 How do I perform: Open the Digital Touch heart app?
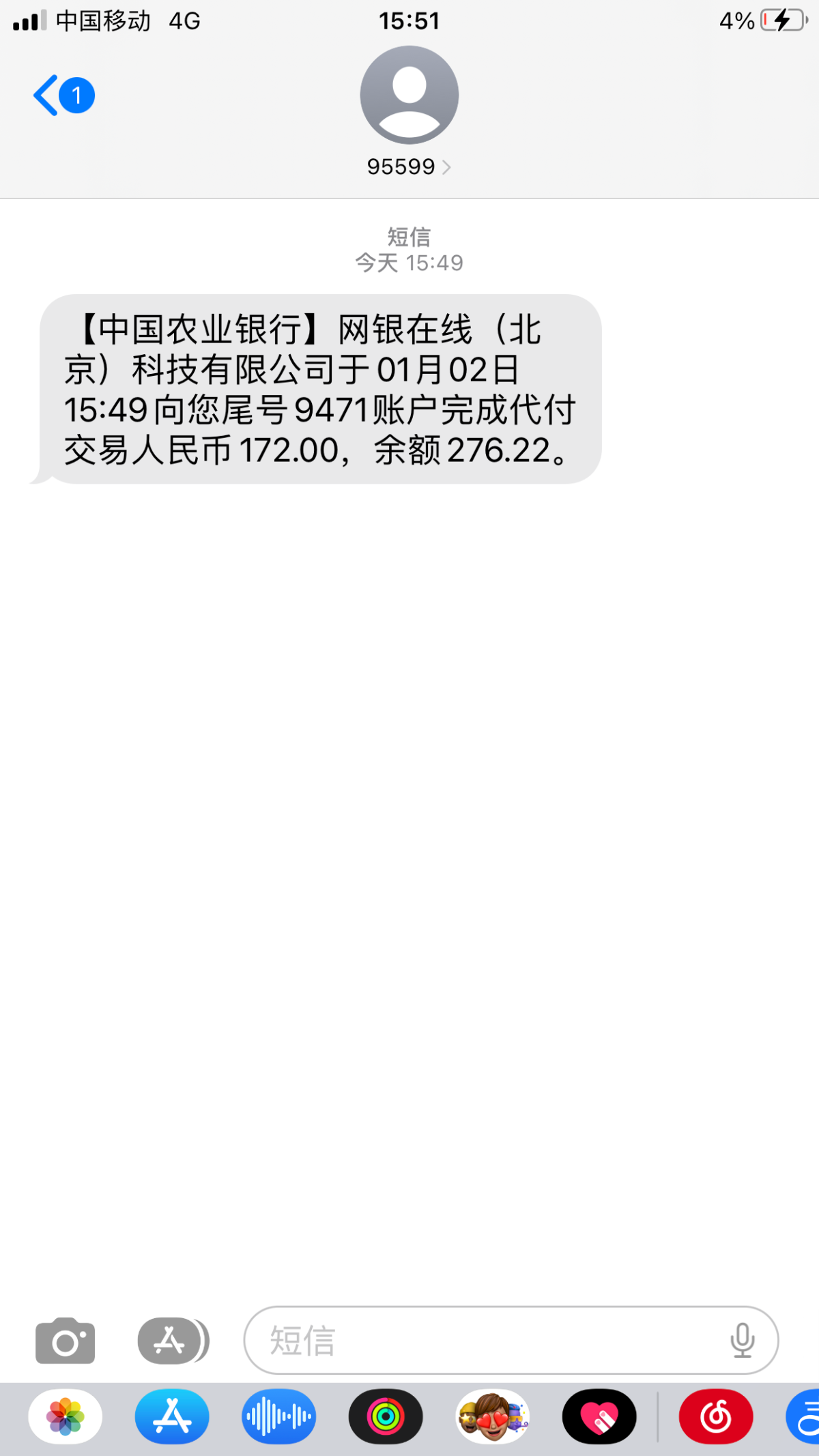[599, 1417]
